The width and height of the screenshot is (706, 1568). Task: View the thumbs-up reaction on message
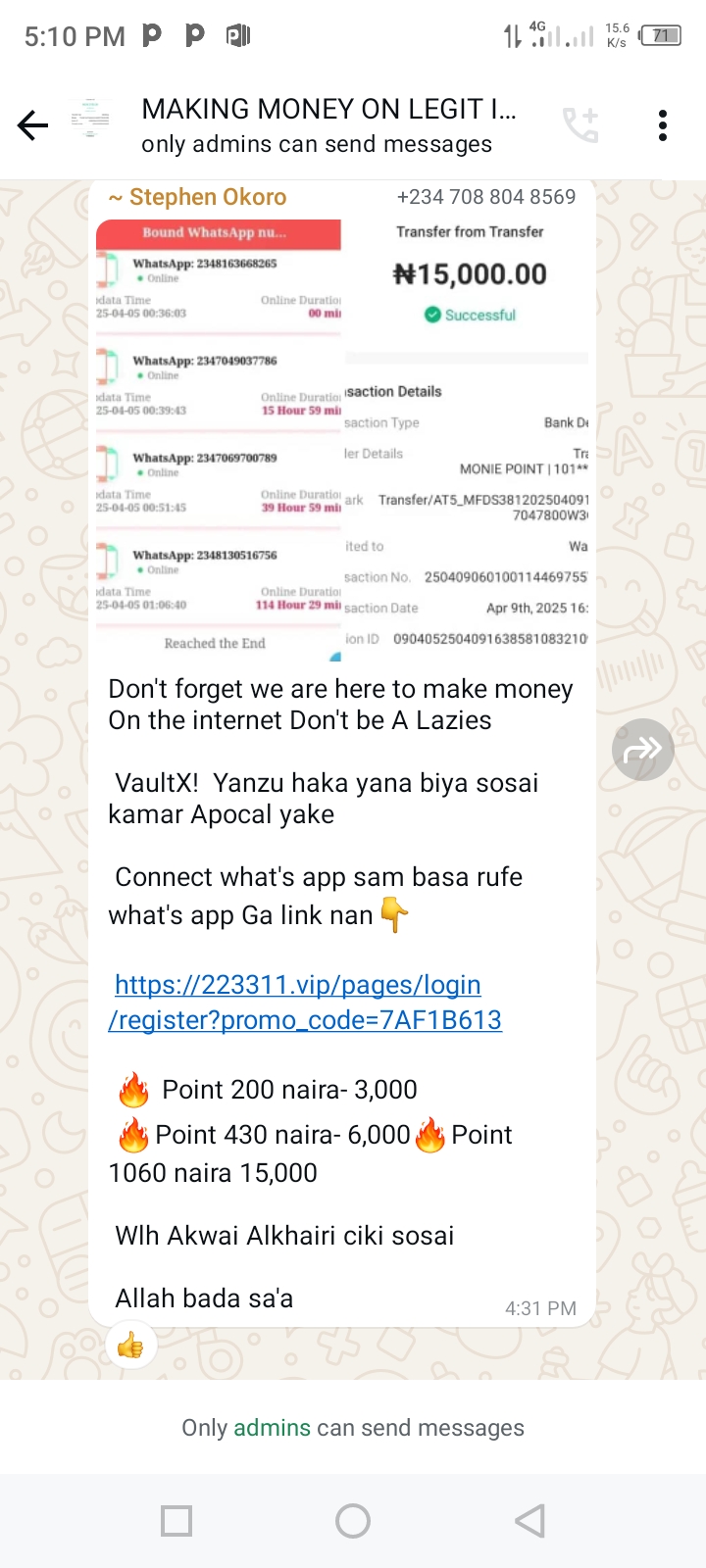130,1346
